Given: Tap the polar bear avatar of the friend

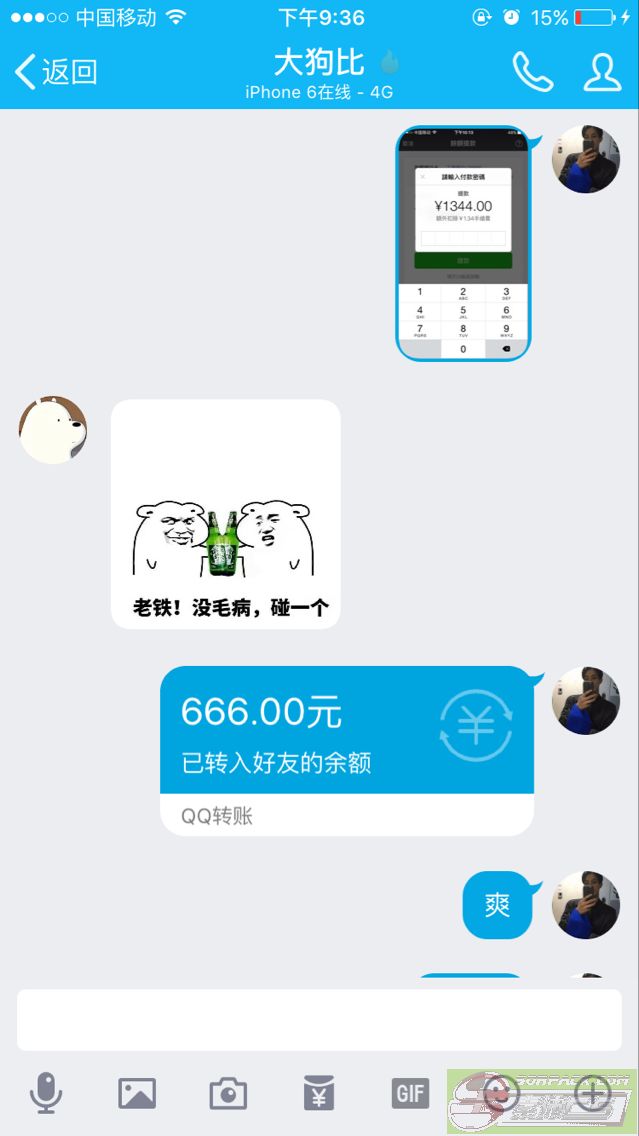Looking at the screenshot, I should (x=53, y=430).
